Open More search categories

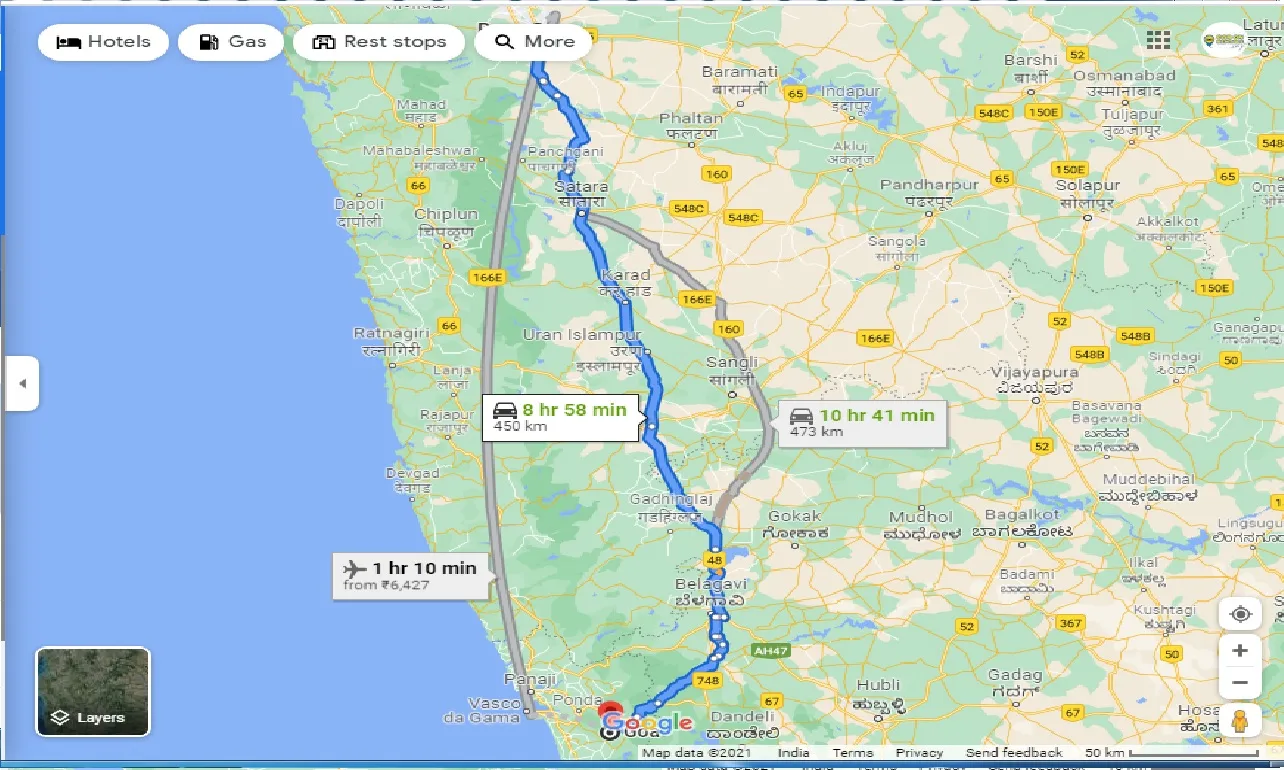(x=535, y=42)
